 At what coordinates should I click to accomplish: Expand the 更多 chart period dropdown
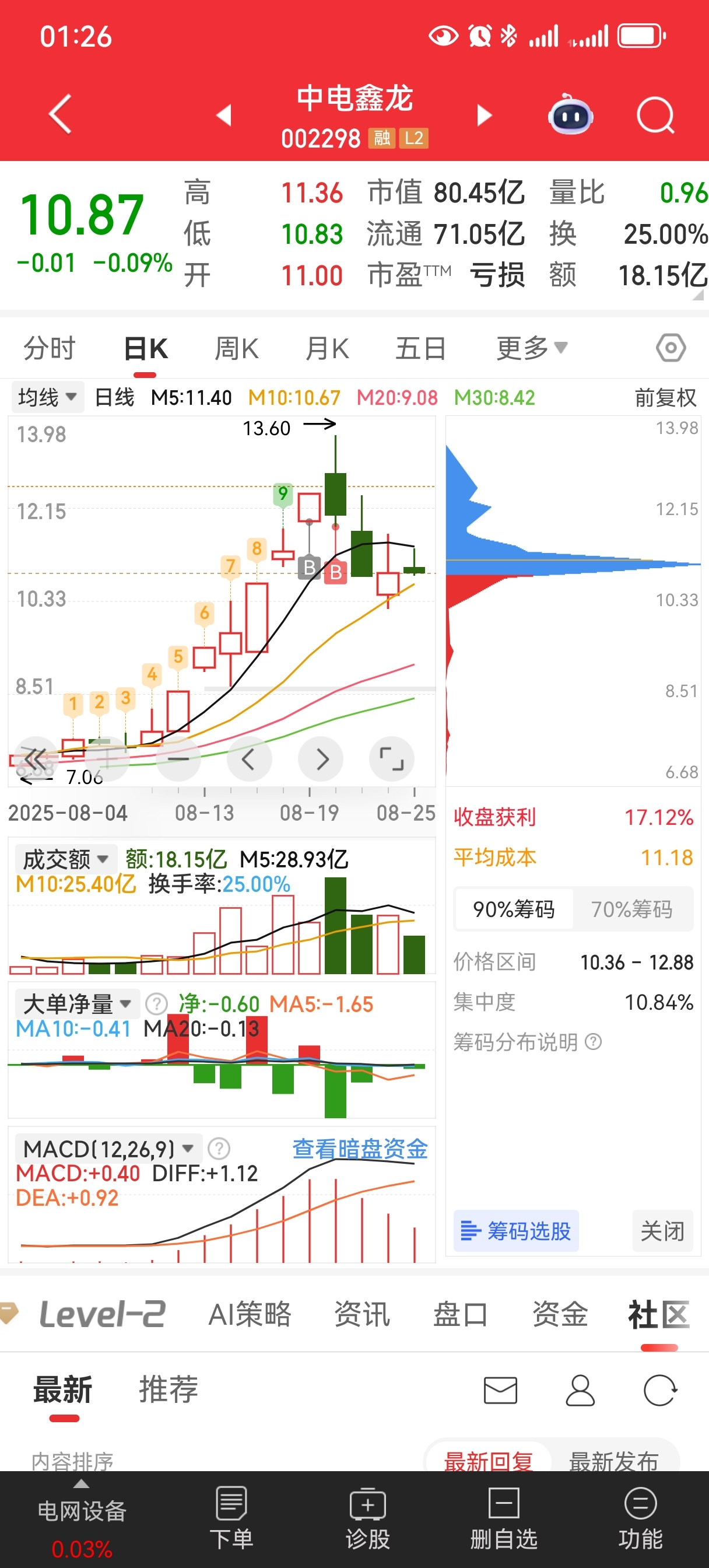coord(532,349)
